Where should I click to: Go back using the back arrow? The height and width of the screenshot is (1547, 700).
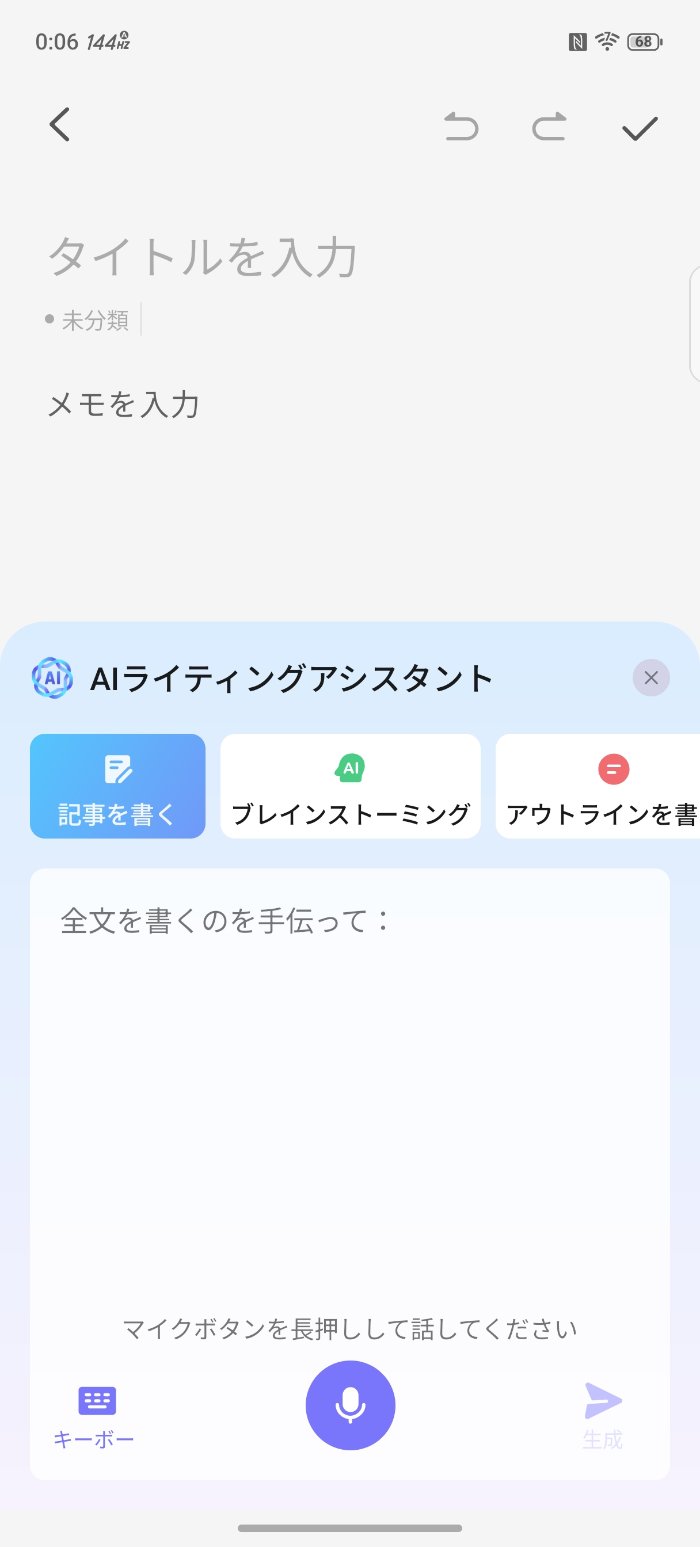[x=60, y=125]
